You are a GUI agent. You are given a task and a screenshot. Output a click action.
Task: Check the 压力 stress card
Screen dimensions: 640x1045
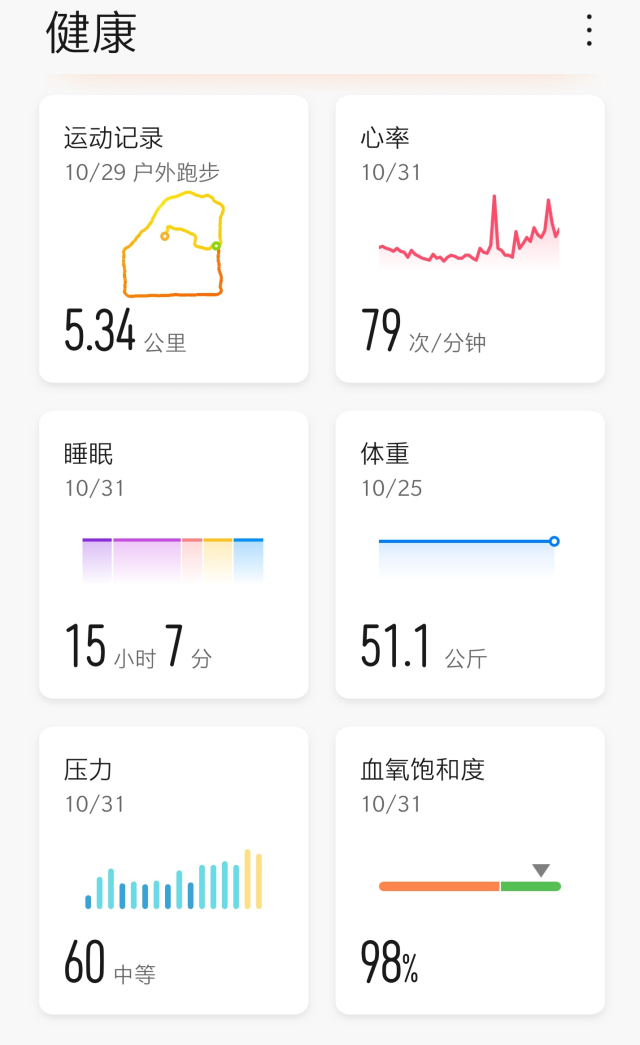(173, 870)
